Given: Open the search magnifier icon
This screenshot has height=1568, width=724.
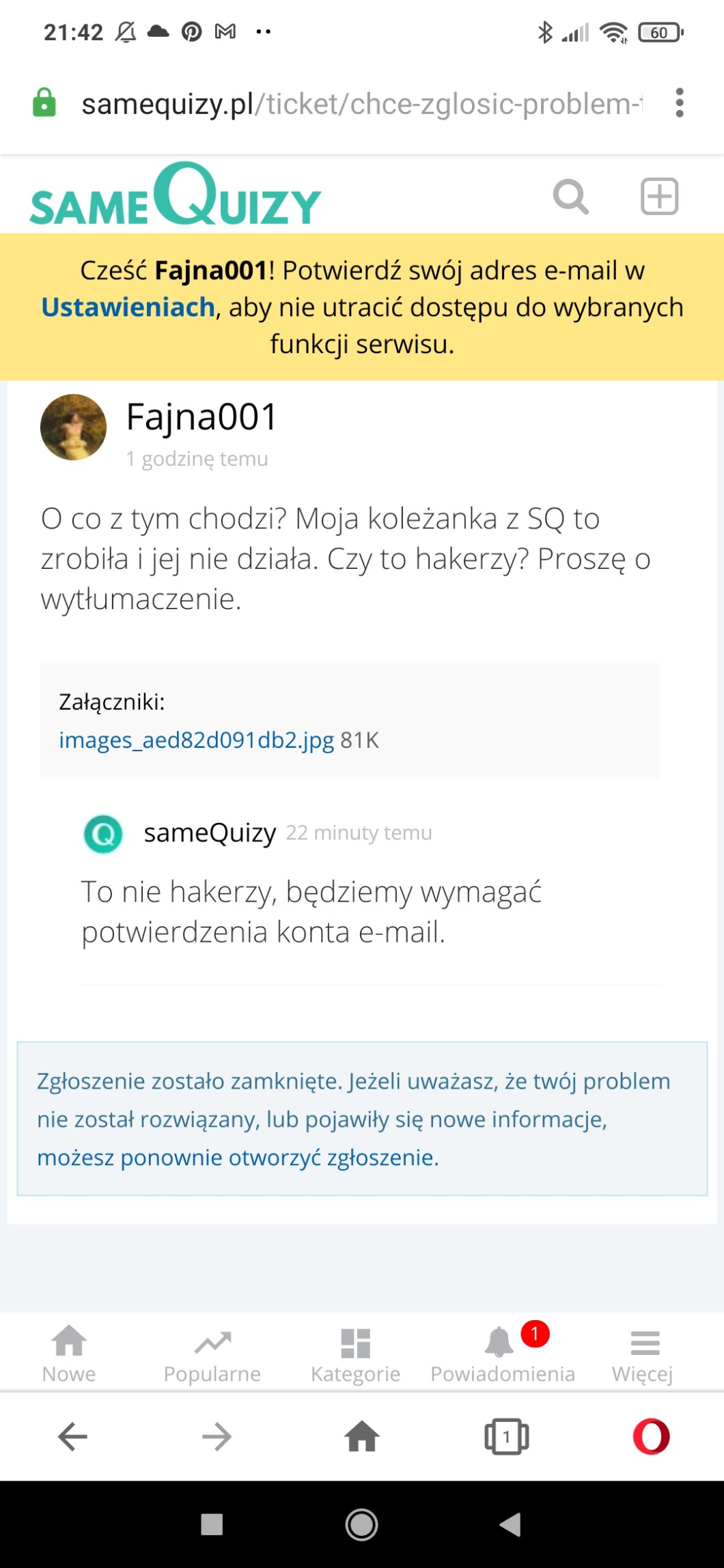Looking at the screenshot, I should click(570, 197).
